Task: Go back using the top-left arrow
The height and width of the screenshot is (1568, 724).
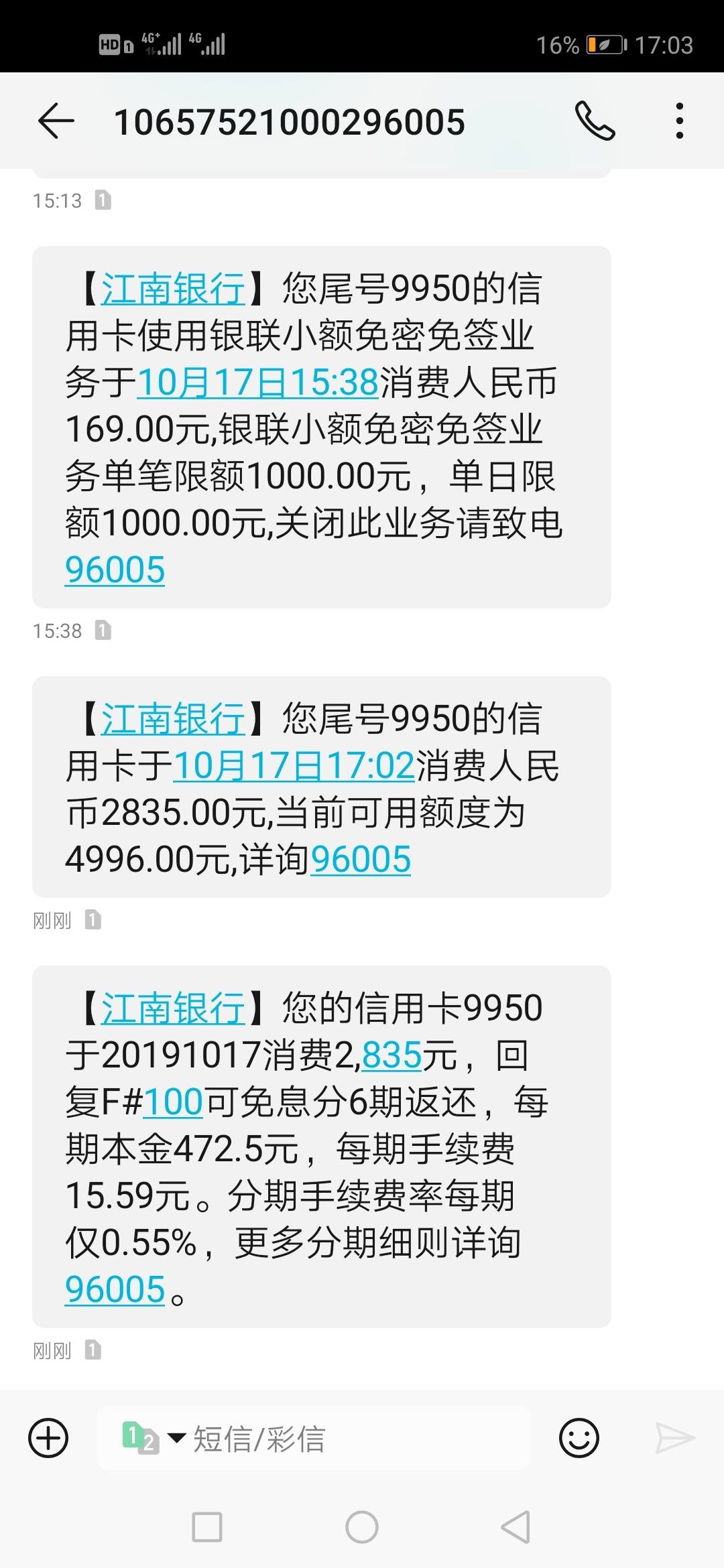Action: (56, 121)
